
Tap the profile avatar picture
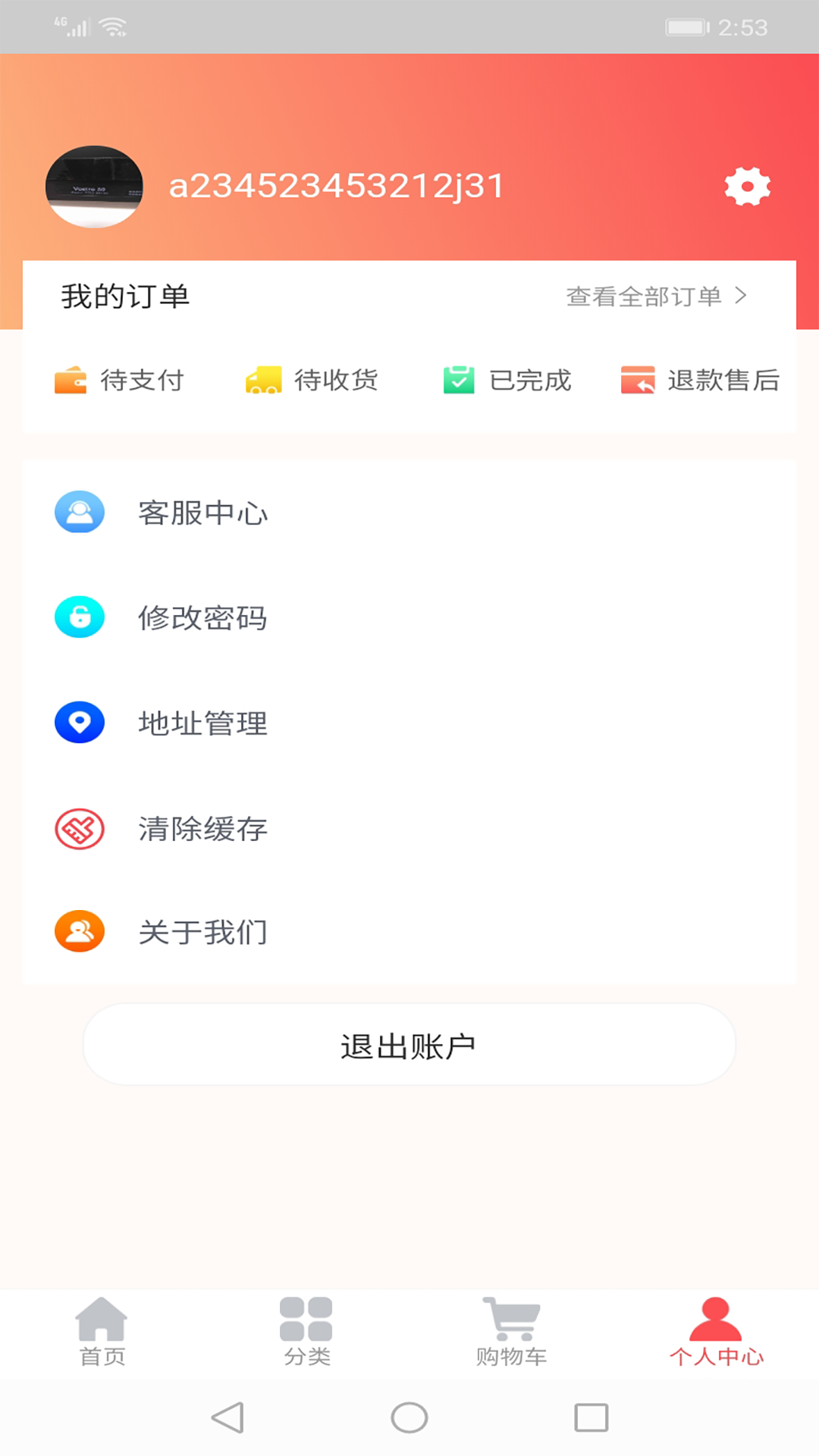click(x=95, y=187)
